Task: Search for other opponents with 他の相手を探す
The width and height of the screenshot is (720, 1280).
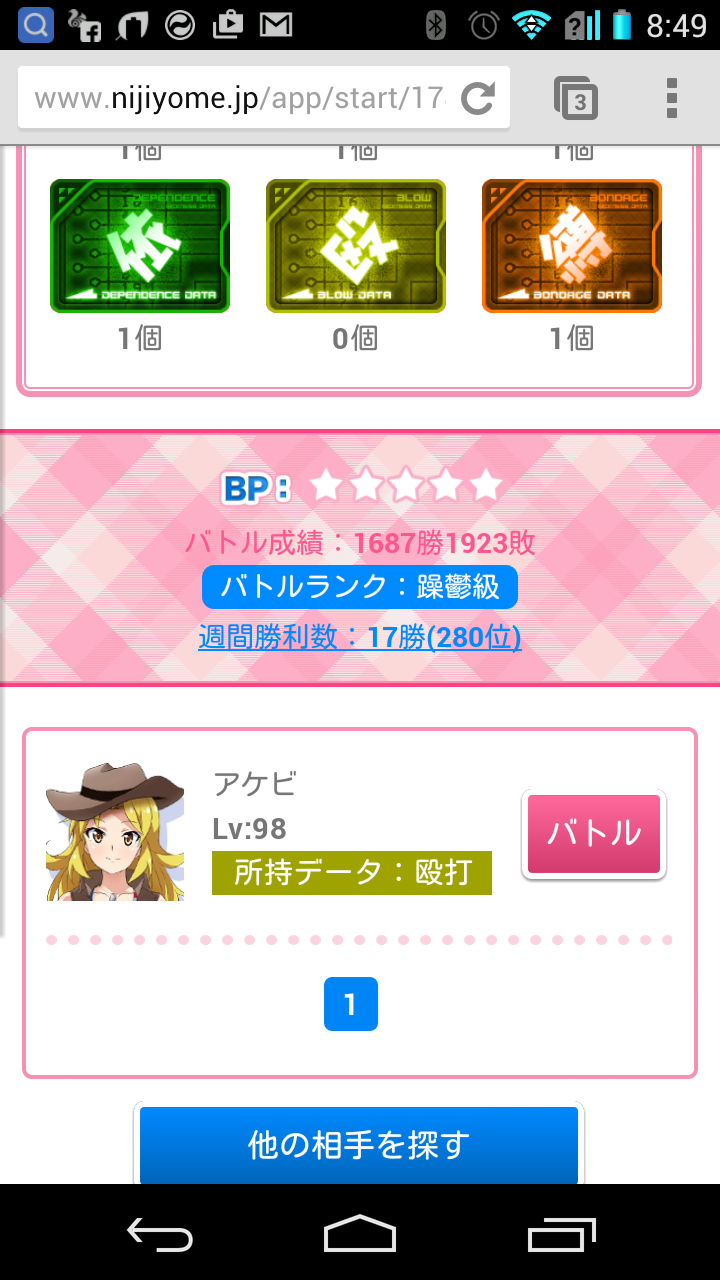Action: [x=359, y=1144]
